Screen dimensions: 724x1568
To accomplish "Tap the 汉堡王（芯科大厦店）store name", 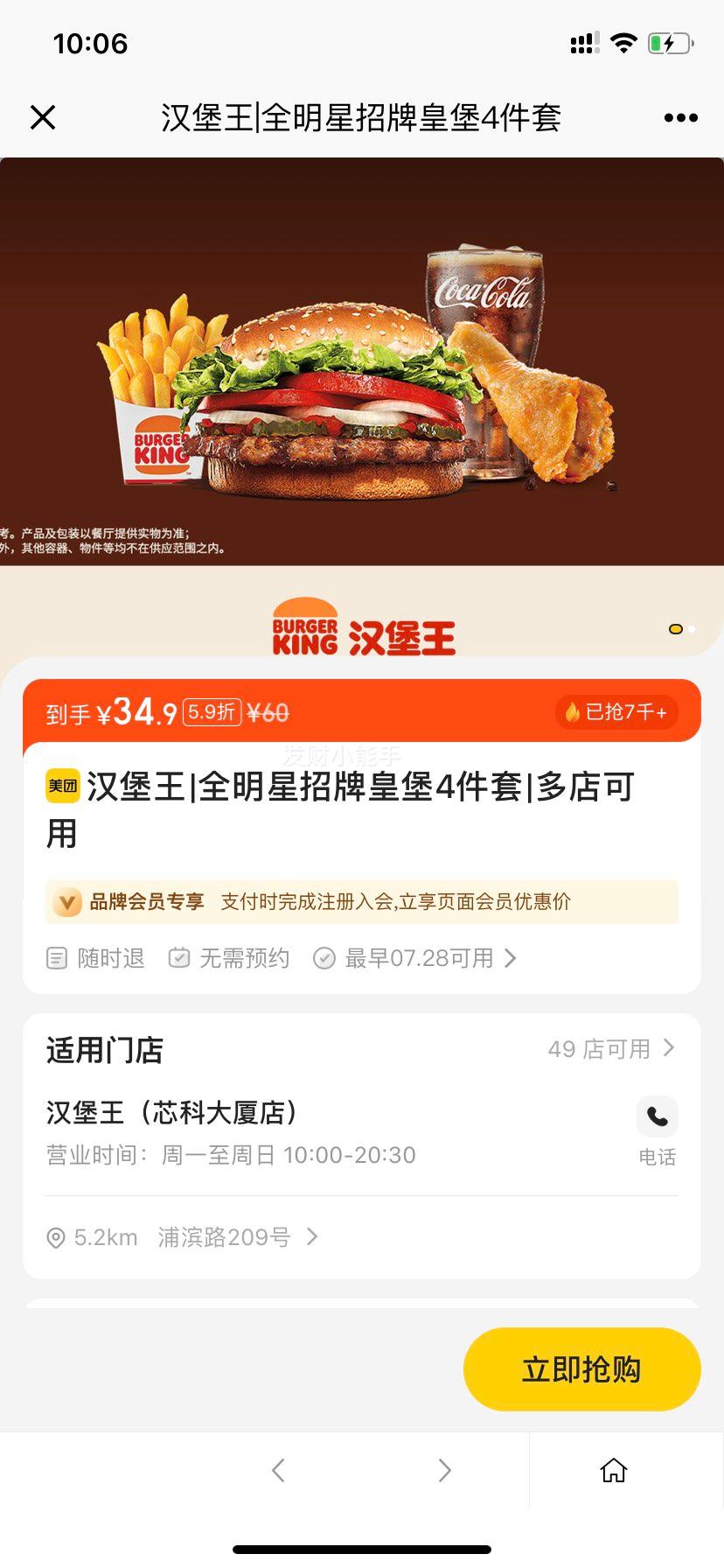I will [171, 1113].
